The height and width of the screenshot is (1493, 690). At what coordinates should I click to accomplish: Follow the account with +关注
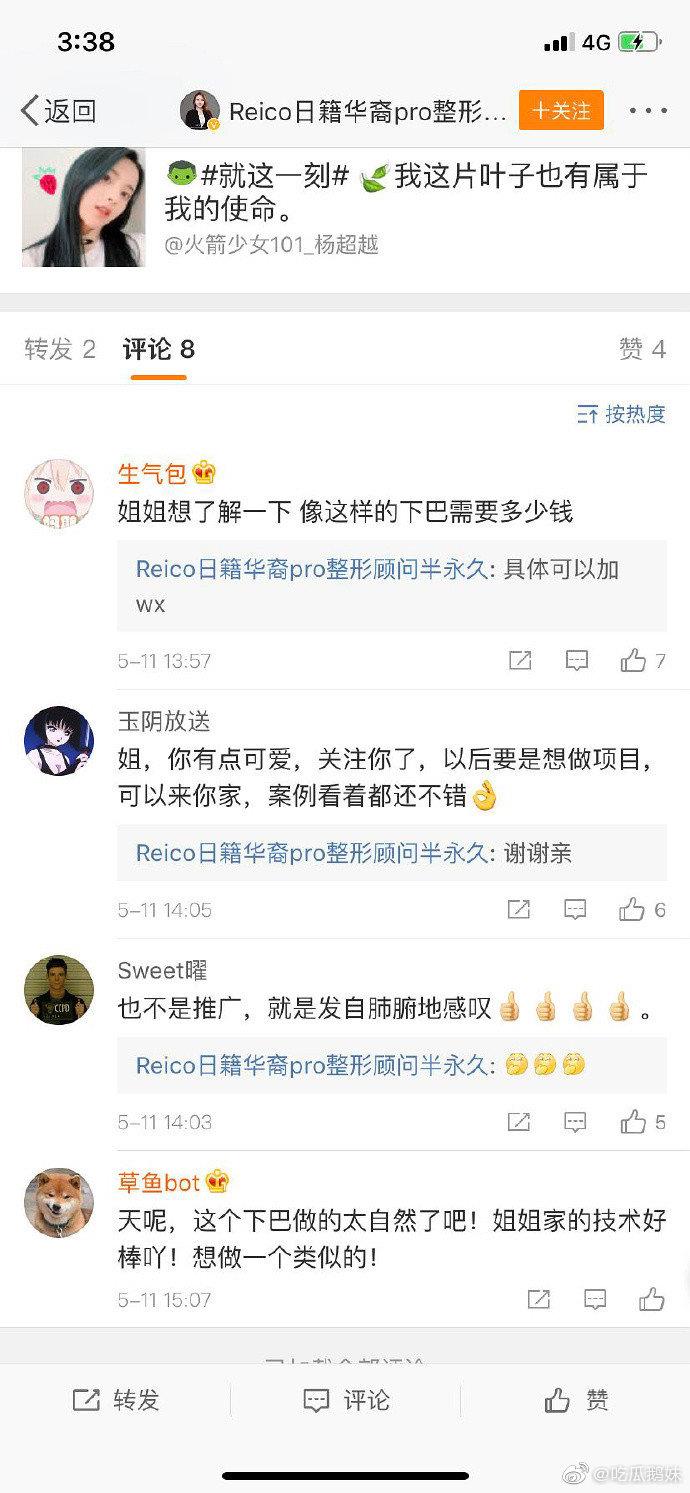(561, 110)
